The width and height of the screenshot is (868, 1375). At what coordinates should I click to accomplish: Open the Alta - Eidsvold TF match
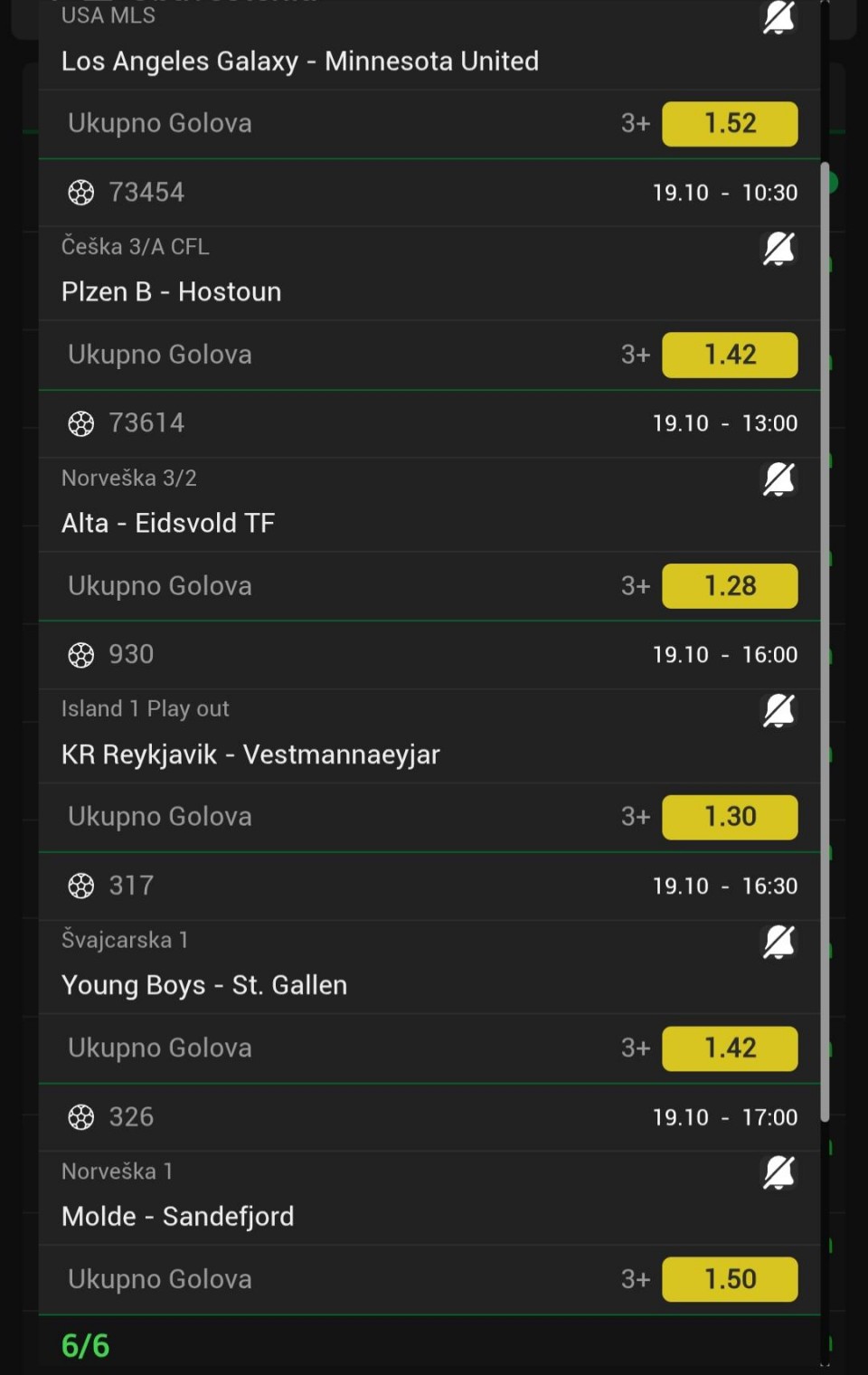click(168, 524)
